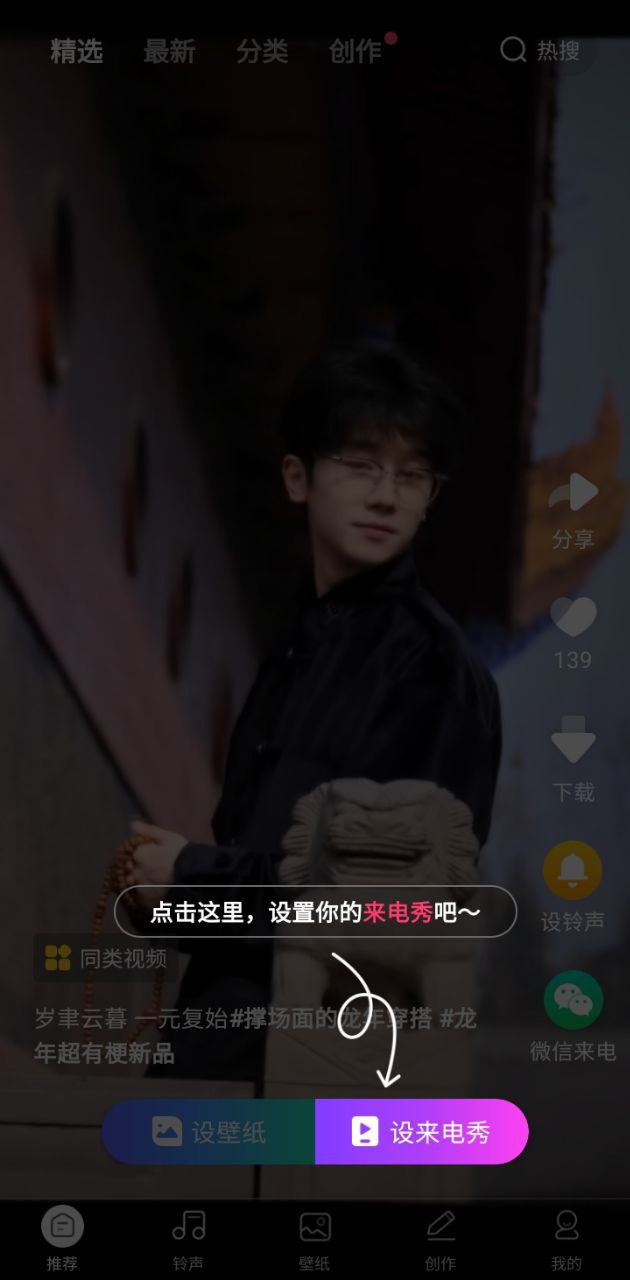Set video as wallpaper via 设壁纸

209,1132
